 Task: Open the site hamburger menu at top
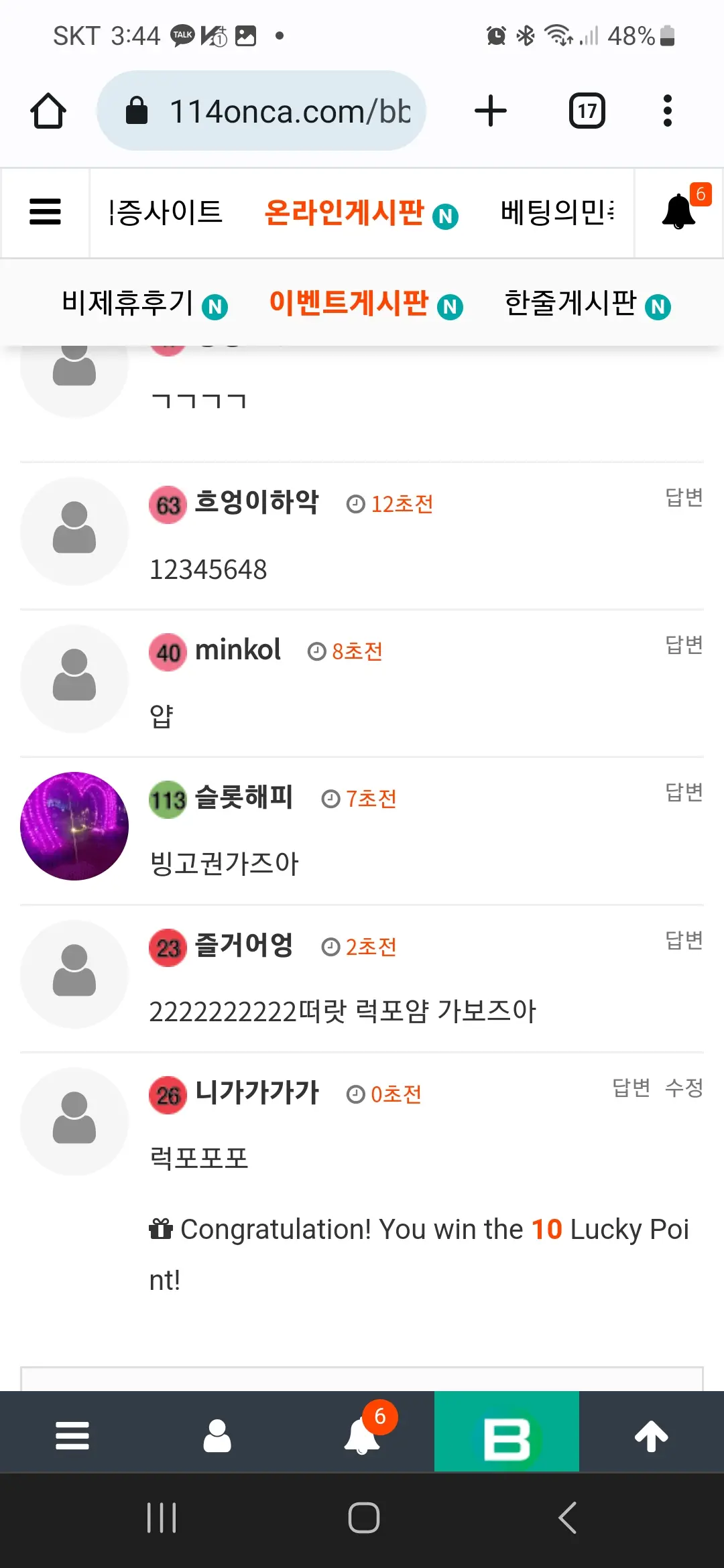45,212
